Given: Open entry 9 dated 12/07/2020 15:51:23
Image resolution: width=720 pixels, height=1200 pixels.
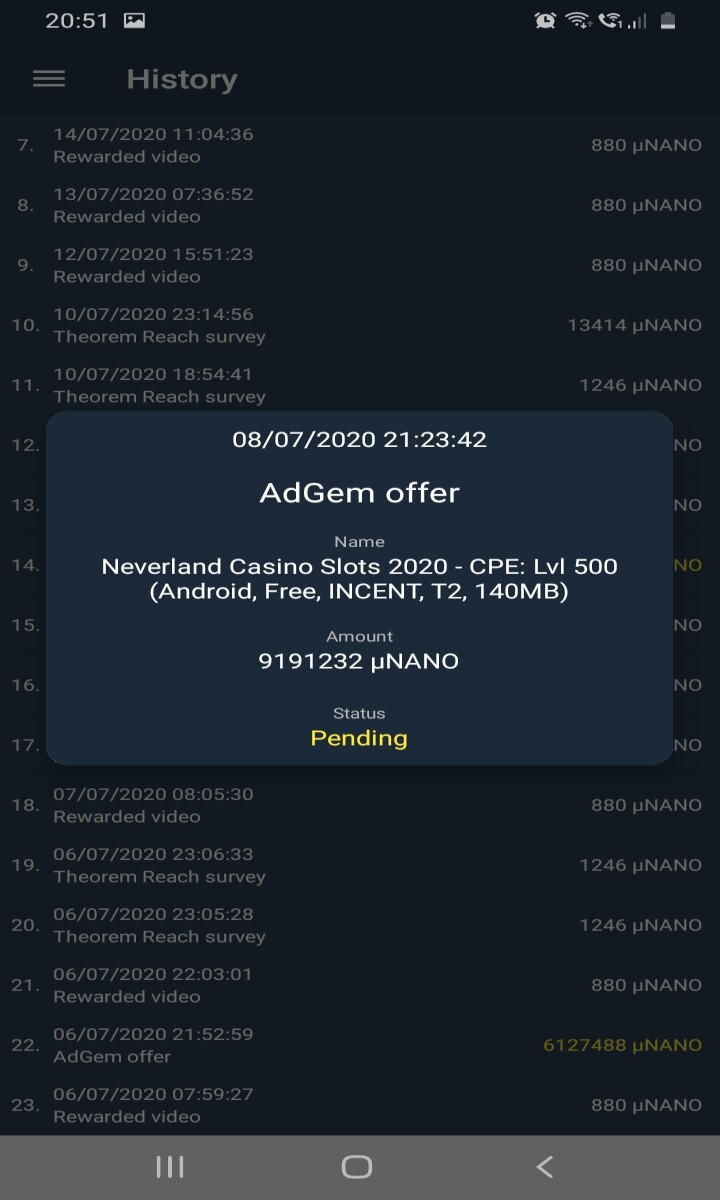Looking at the screenshot, I should point(360,265).
